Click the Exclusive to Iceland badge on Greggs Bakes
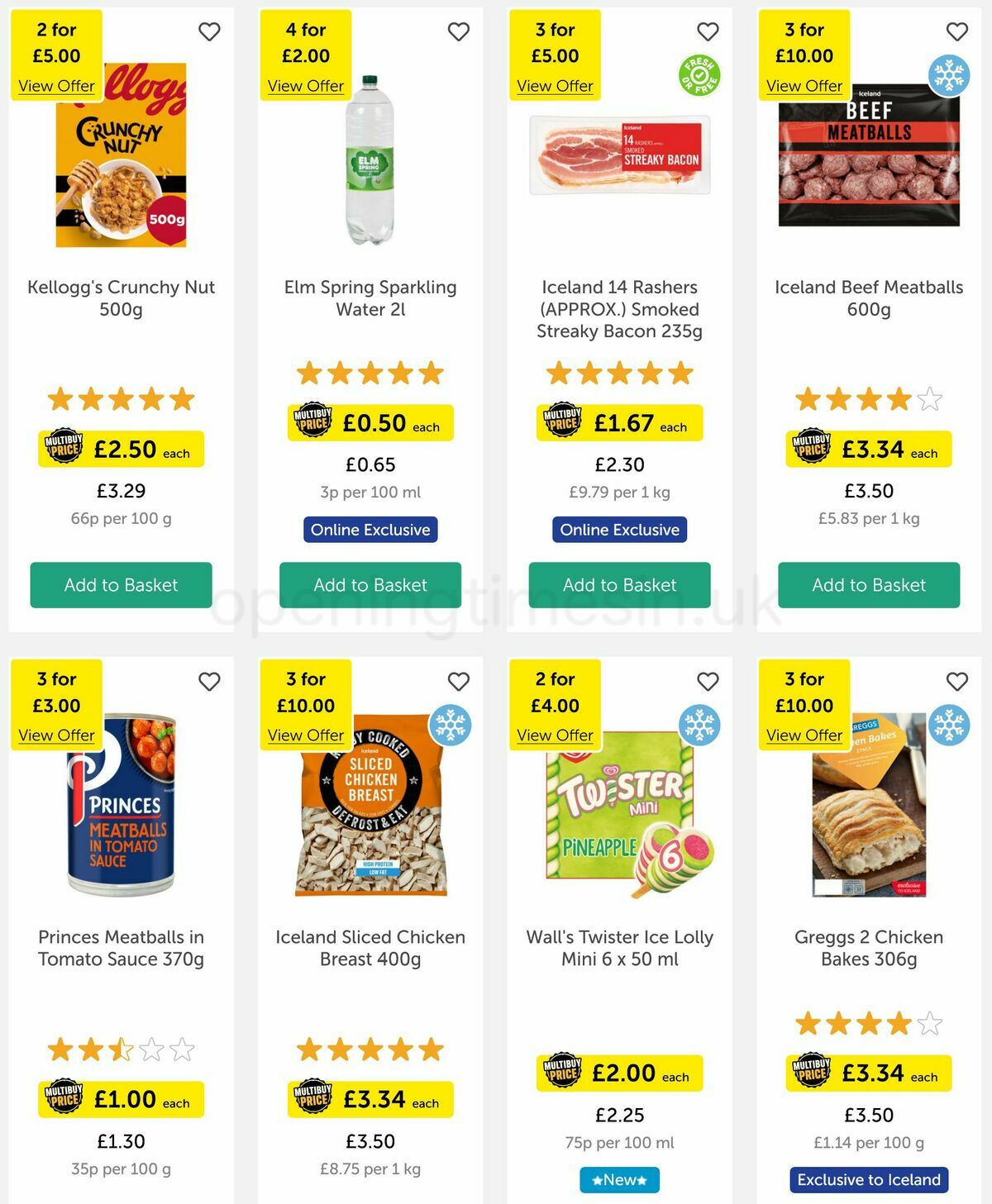The width and height of the screenshot is (992, 1204). [867, 1180]
